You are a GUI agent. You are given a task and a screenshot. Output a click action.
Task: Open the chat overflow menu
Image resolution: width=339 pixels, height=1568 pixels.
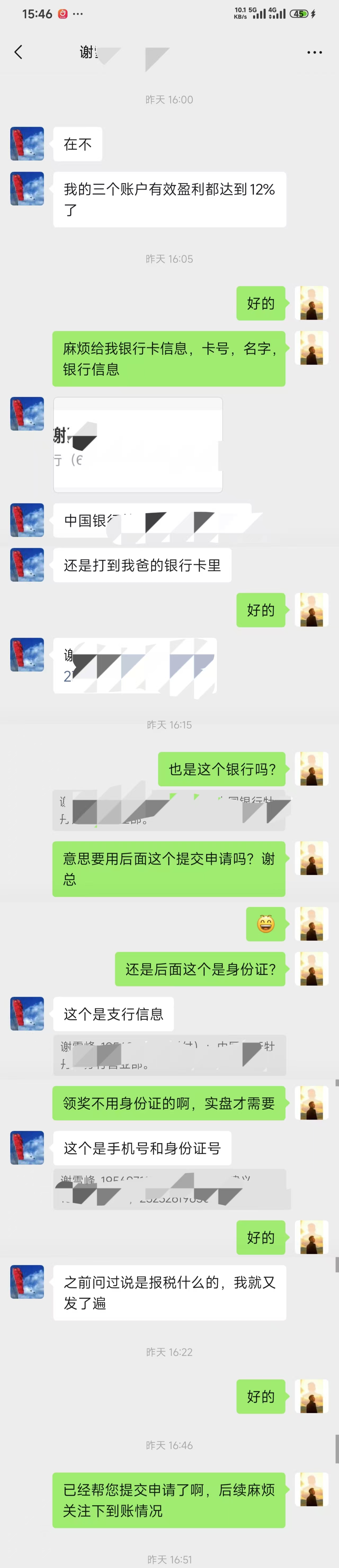[x=314, y=52]
